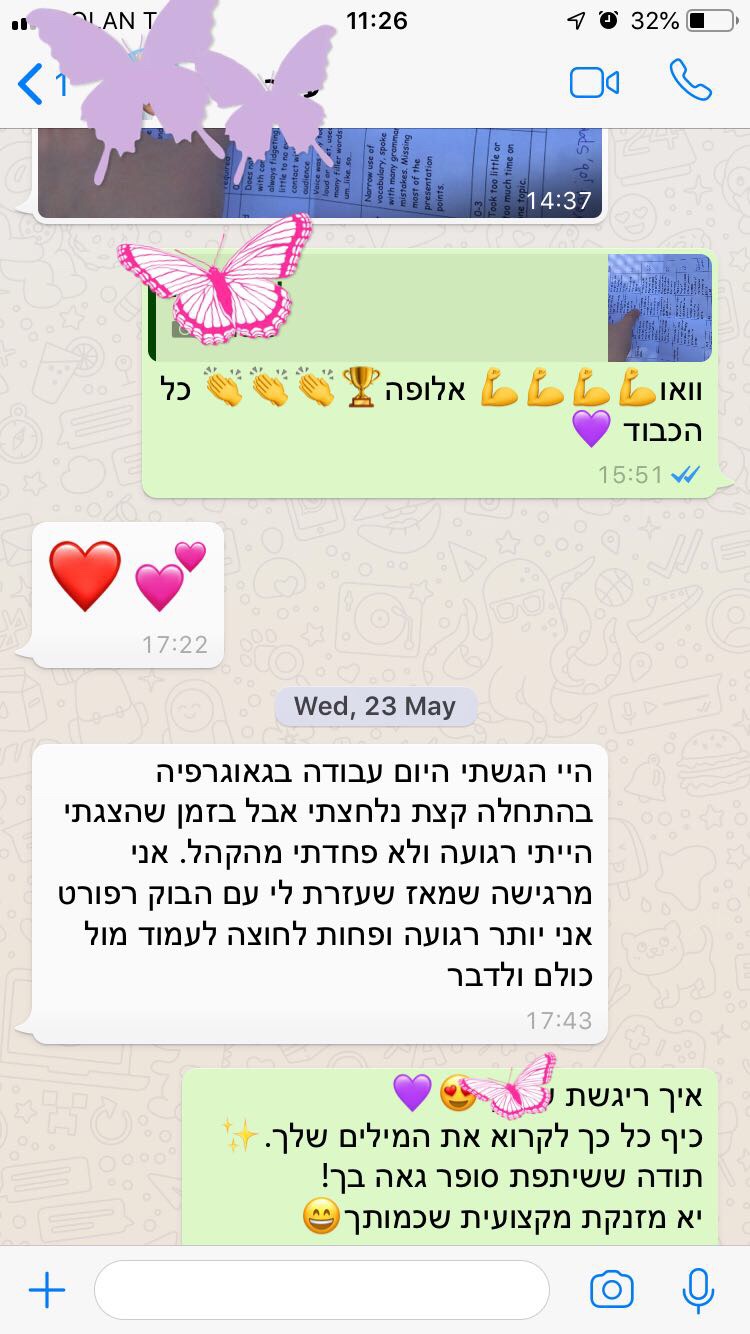Start a voice call
750x1334 pixels.
tap(690, 82)
